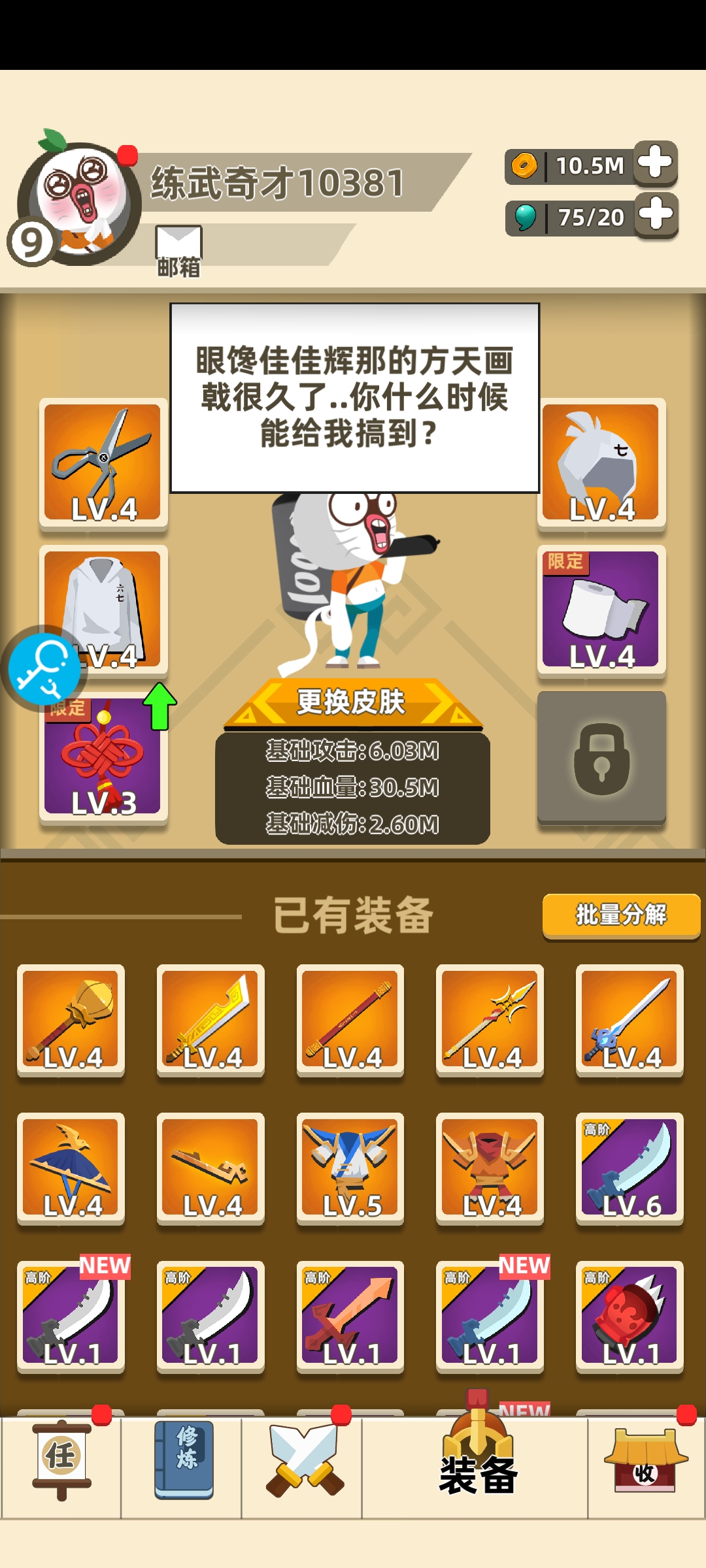Tap the locked equipment slot

click(x=601, y=758)
